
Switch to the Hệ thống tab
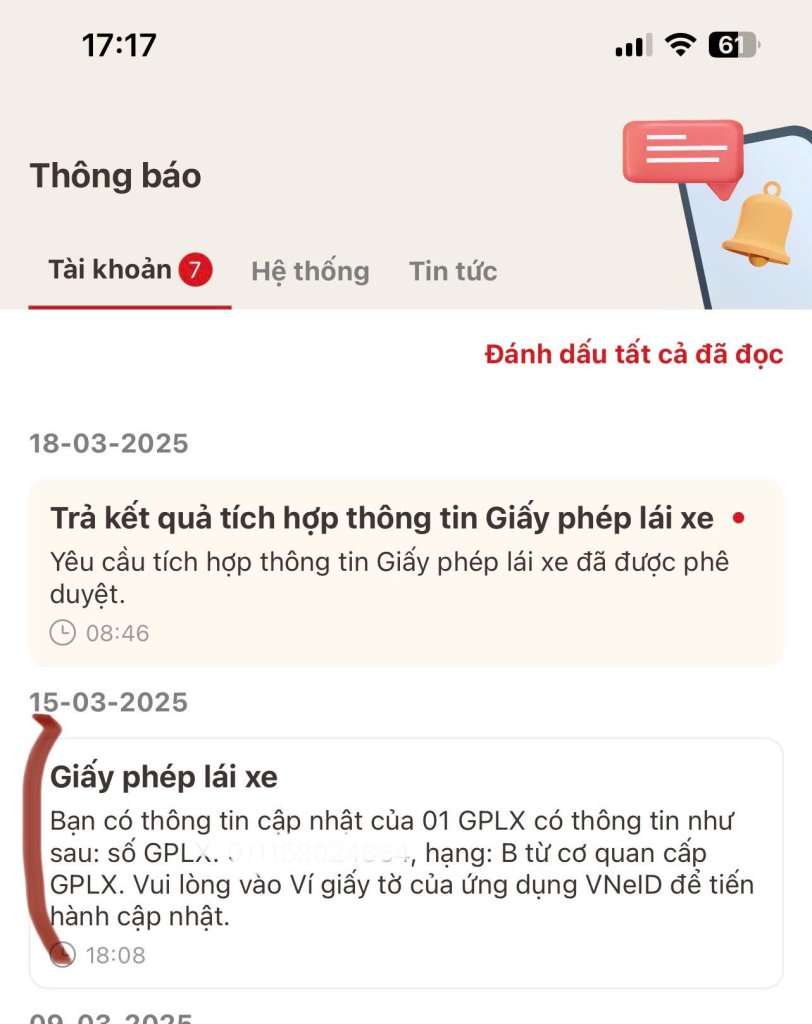(310, 271)
